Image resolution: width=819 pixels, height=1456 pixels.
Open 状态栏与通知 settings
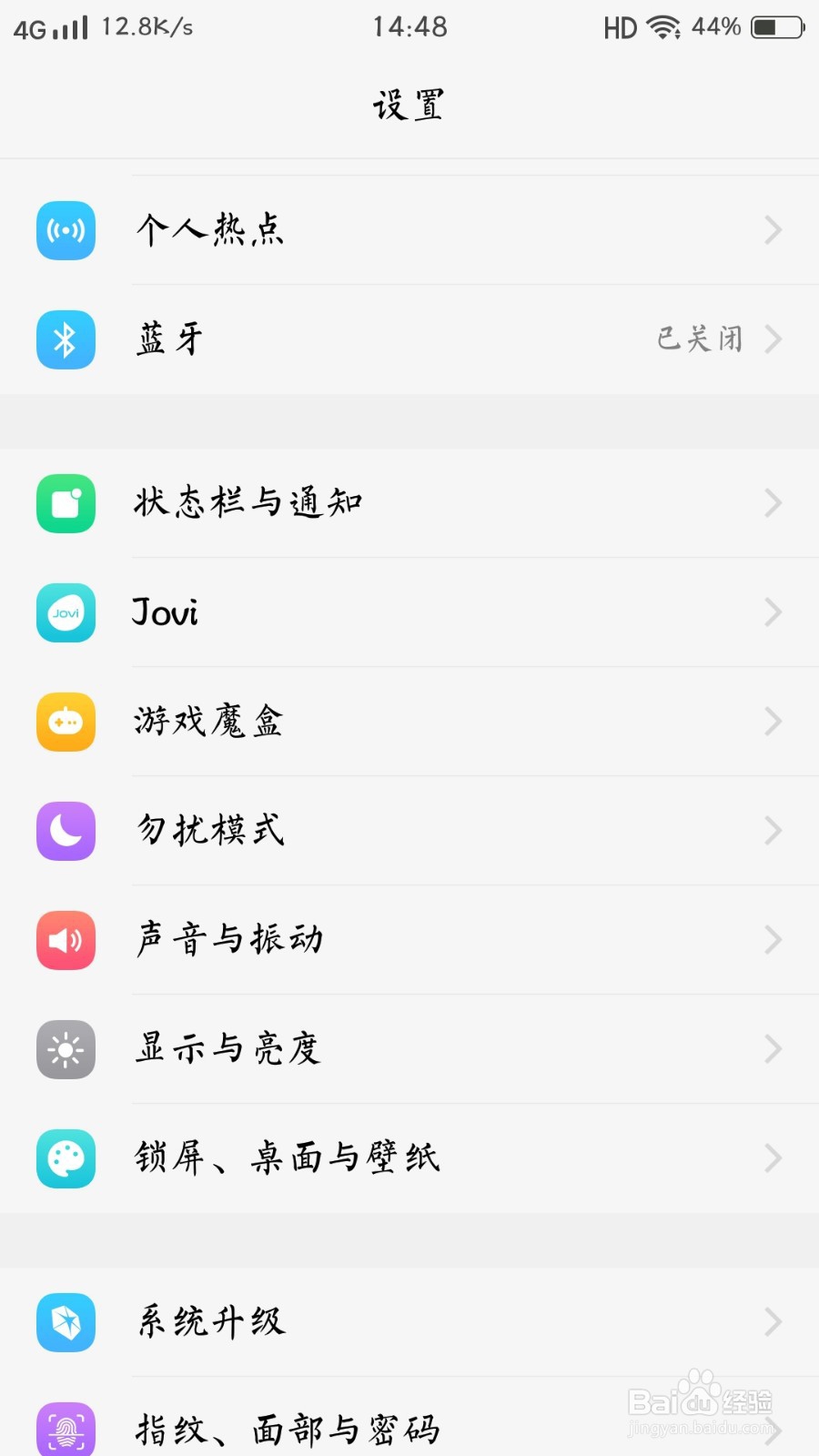pos(409,503)
